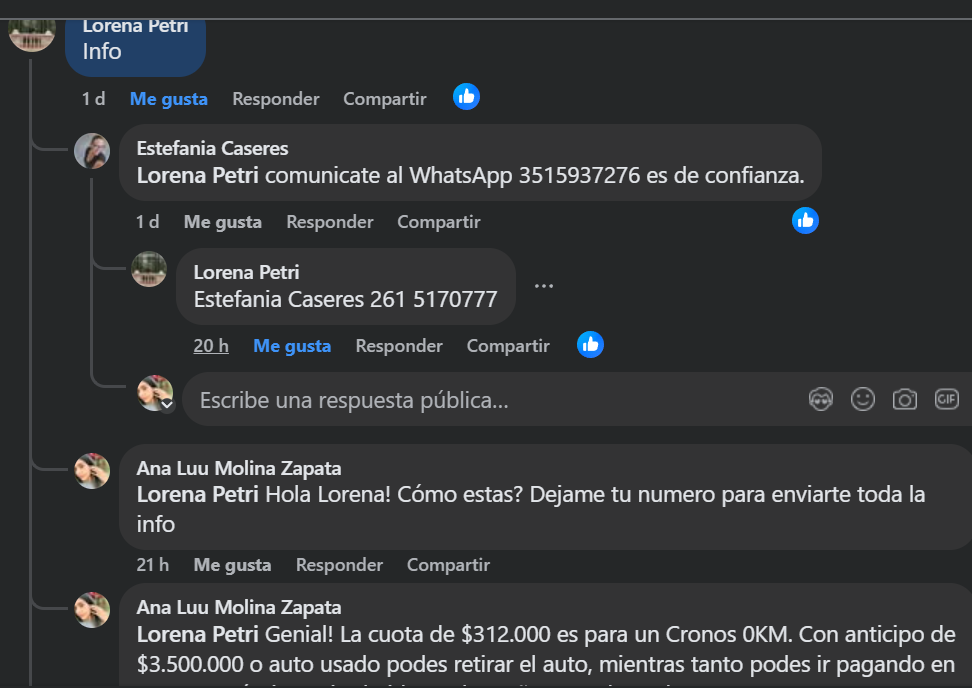Insert an avatar sticker in the reply
Viewport: 972px width, 688px height.
(821, 400)
